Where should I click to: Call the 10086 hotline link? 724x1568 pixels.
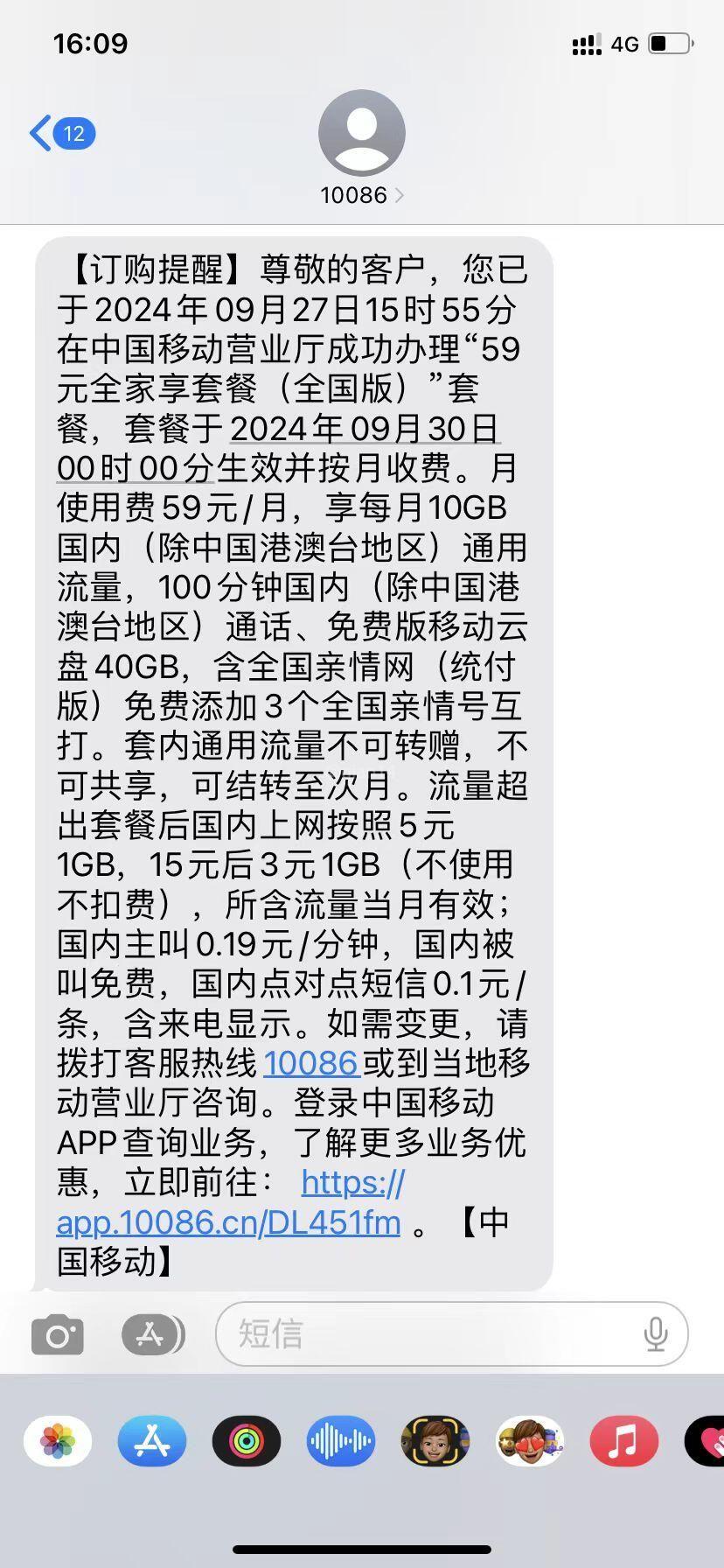point(311,1063)
